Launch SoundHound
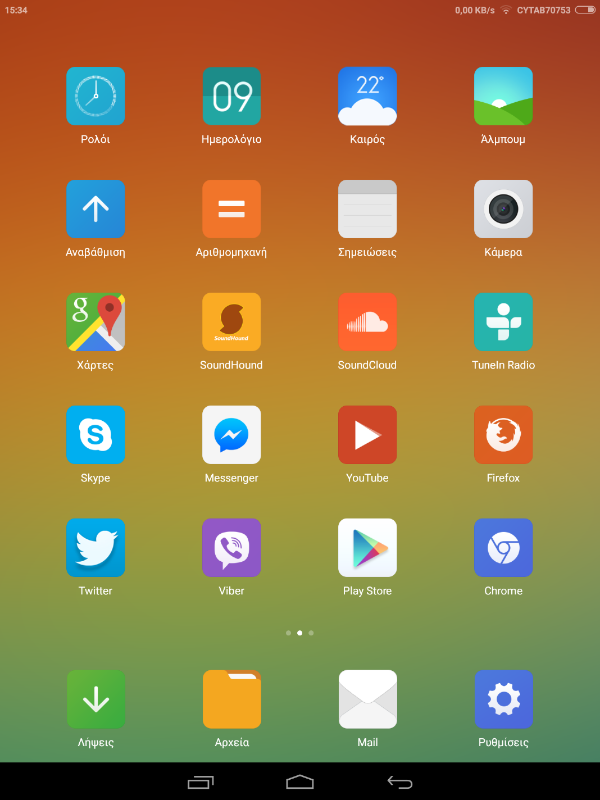Viewport: 600px width, 800px height. point(231,322)
